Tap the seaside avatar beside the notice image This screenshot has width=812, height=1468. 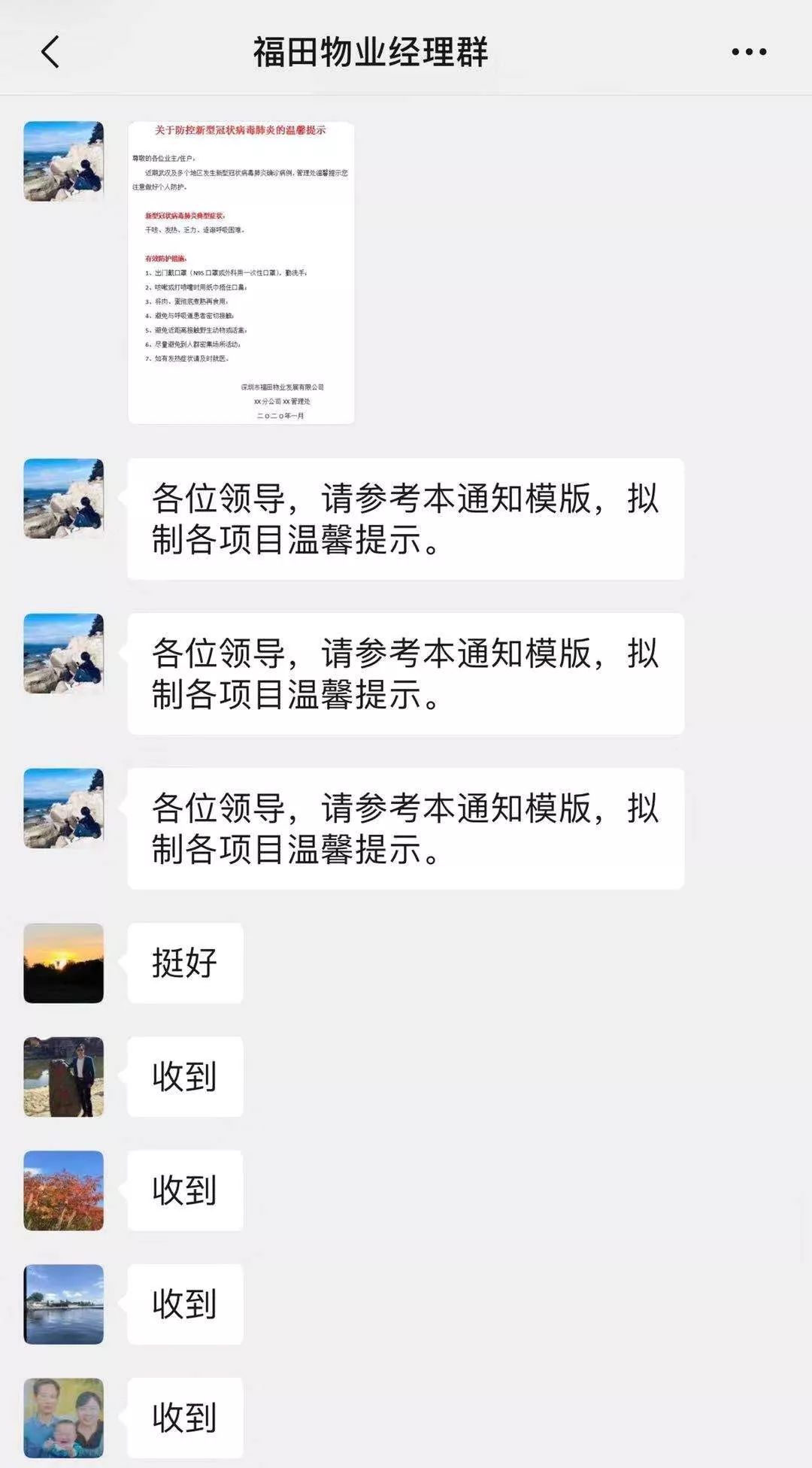pos(64,161)
